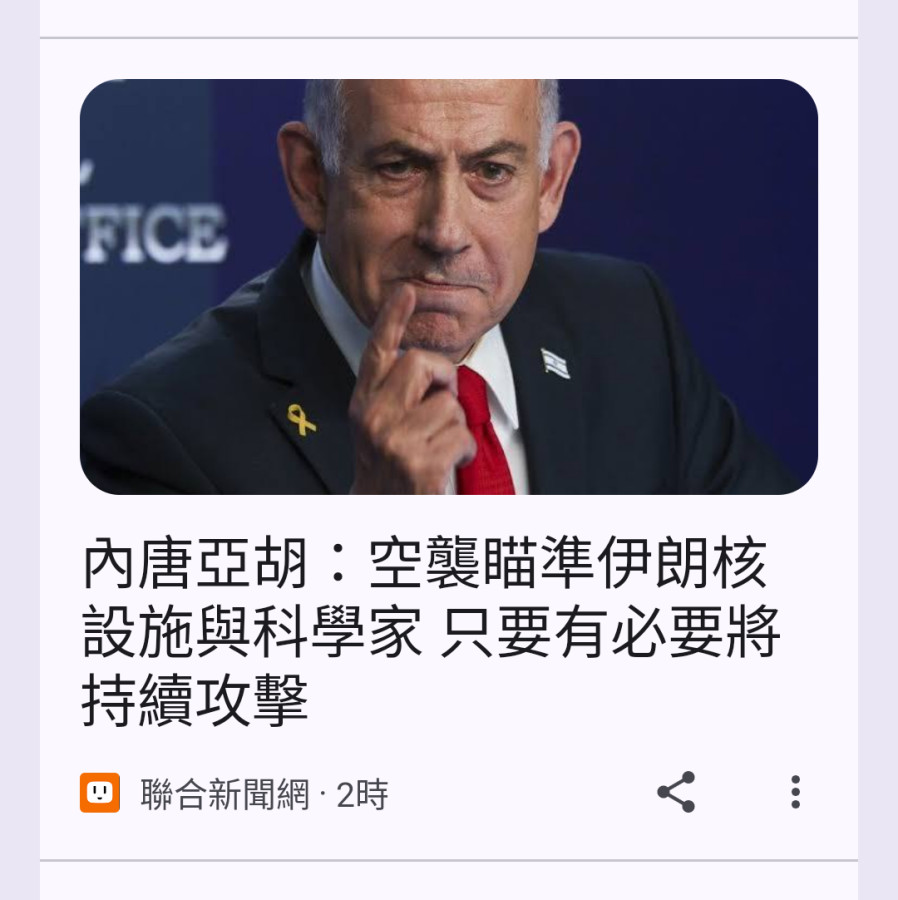The height and width of the screenshot is (900, 898).
Task: Share the 聯合新聞網 article
Action: pos(676,792)
